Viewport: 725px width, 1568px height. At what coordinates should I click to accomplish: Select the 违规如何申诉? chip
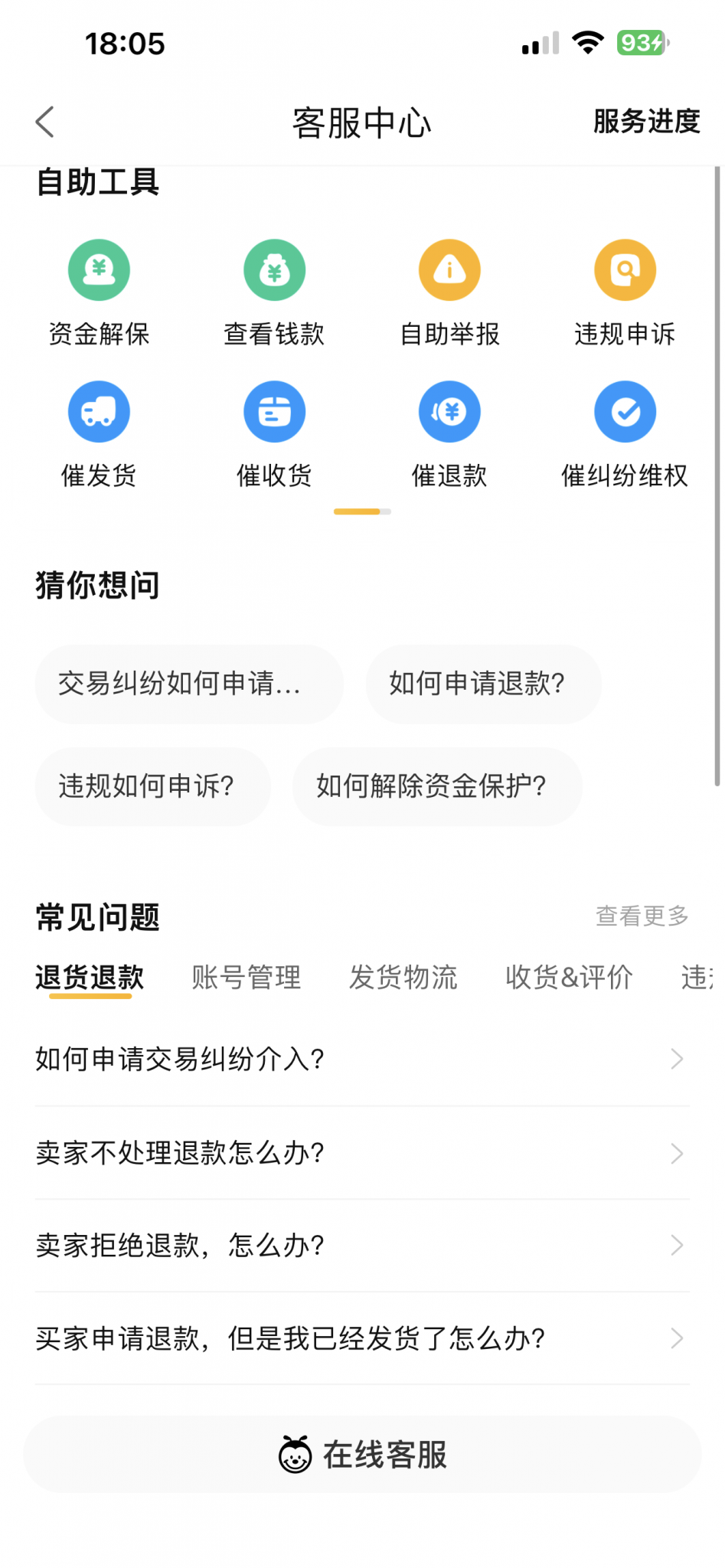[152, 786]
